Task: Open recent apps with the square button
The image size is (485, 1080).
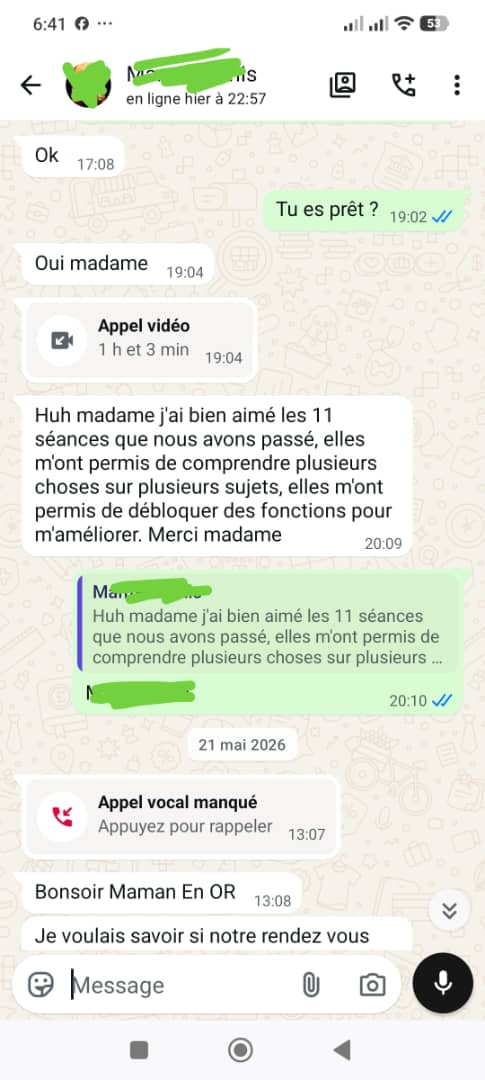Action: [x=139, y=1050]
